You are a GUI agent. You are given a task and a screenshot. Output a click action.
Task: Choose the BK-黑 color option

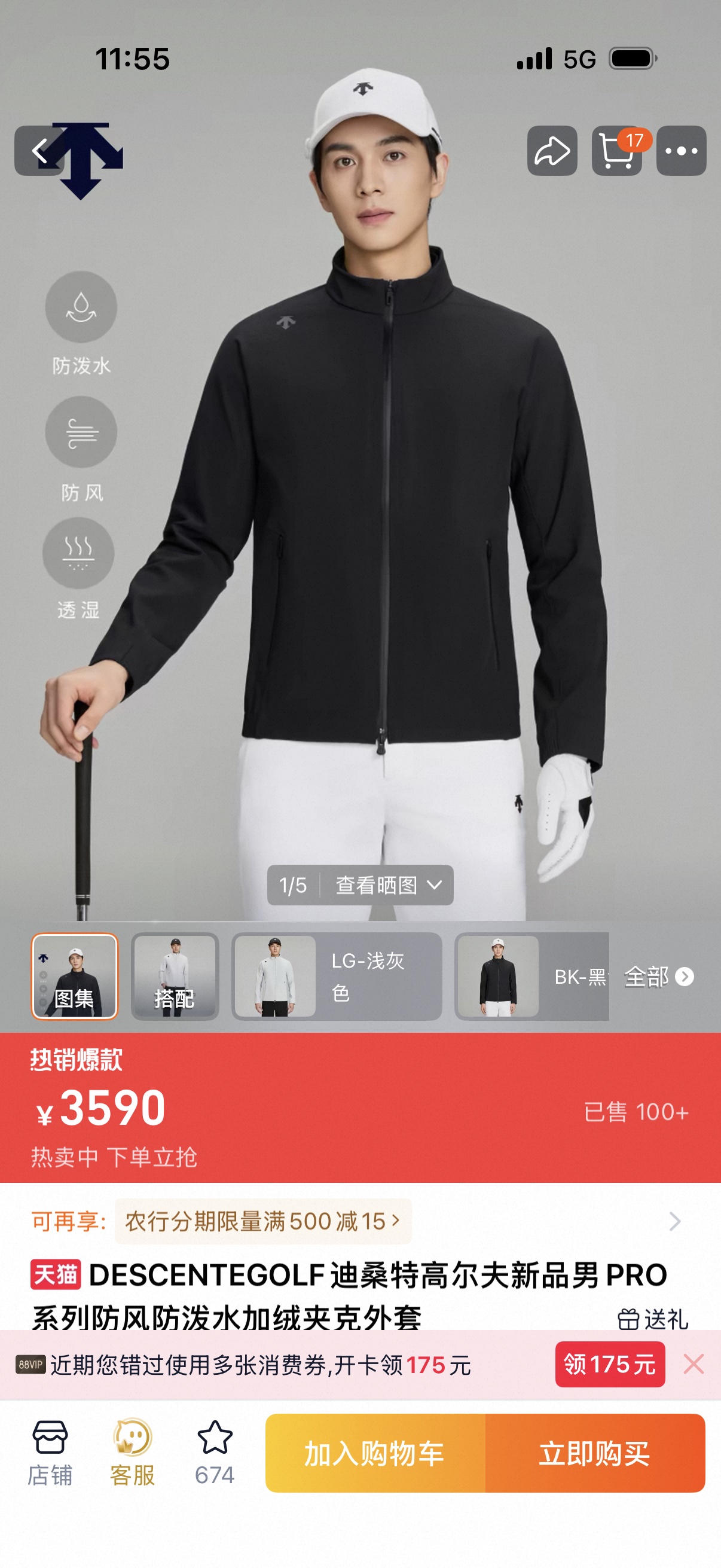(531, 976)
